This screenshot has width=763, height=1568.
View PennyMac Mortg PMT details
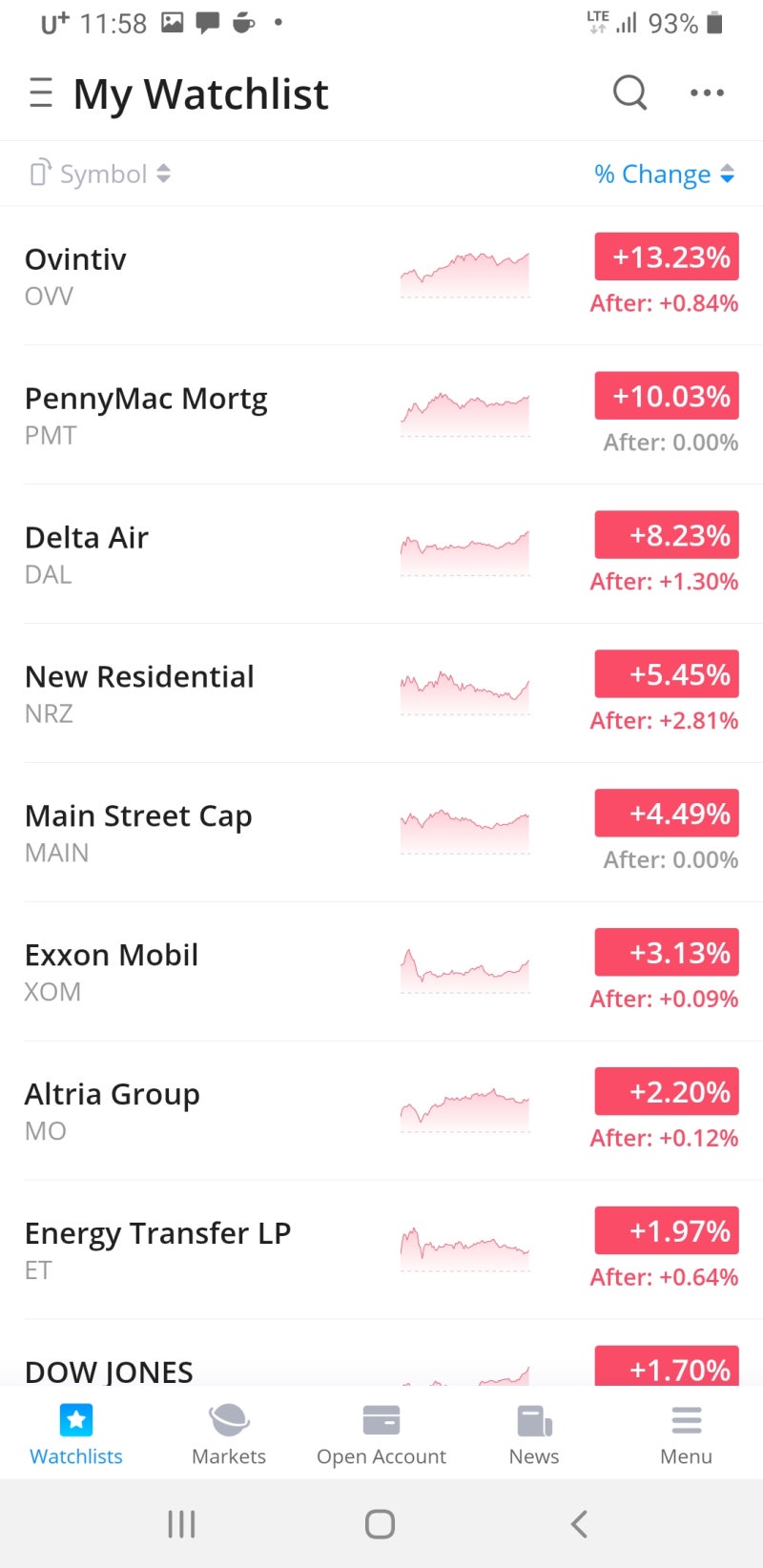point(191,415)
